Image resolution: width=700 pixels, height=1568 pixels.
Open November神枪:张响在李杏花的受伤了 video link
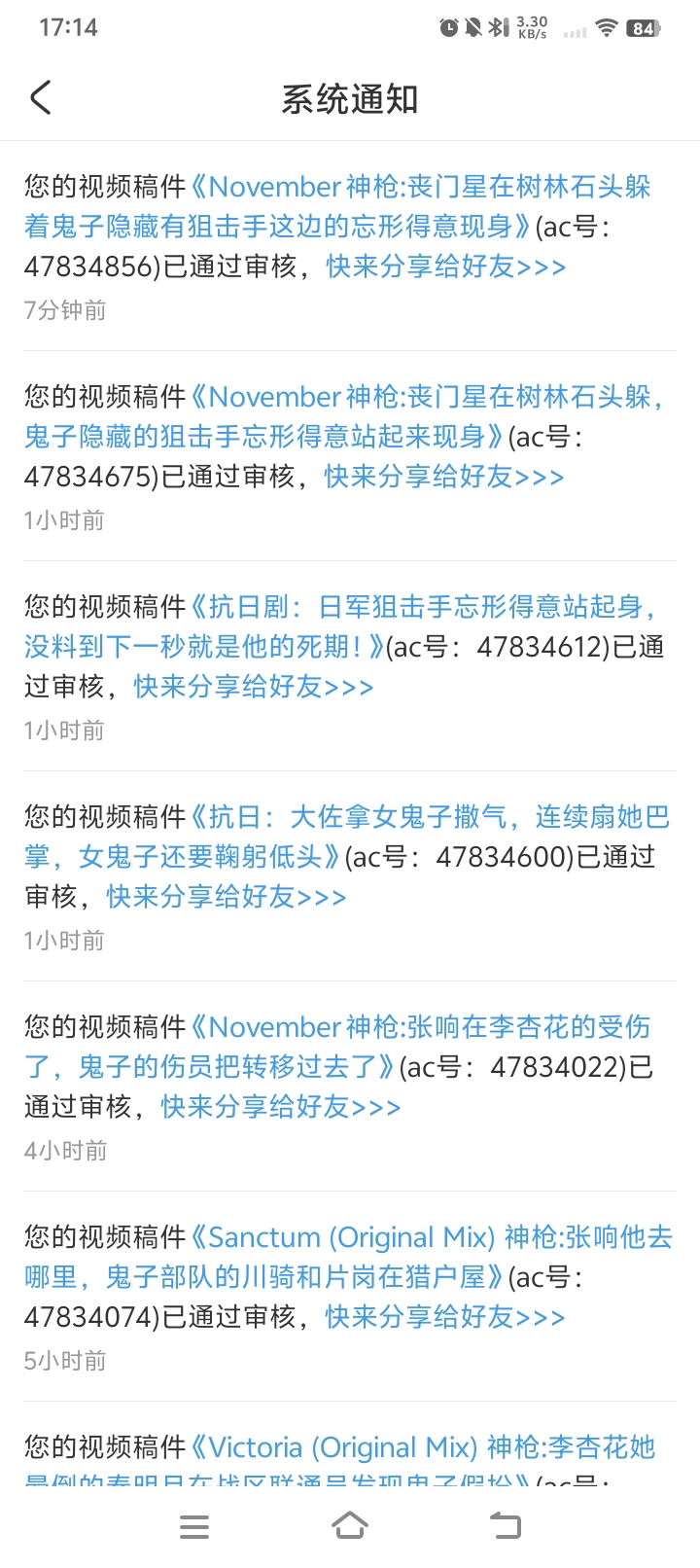[337, 1047]
